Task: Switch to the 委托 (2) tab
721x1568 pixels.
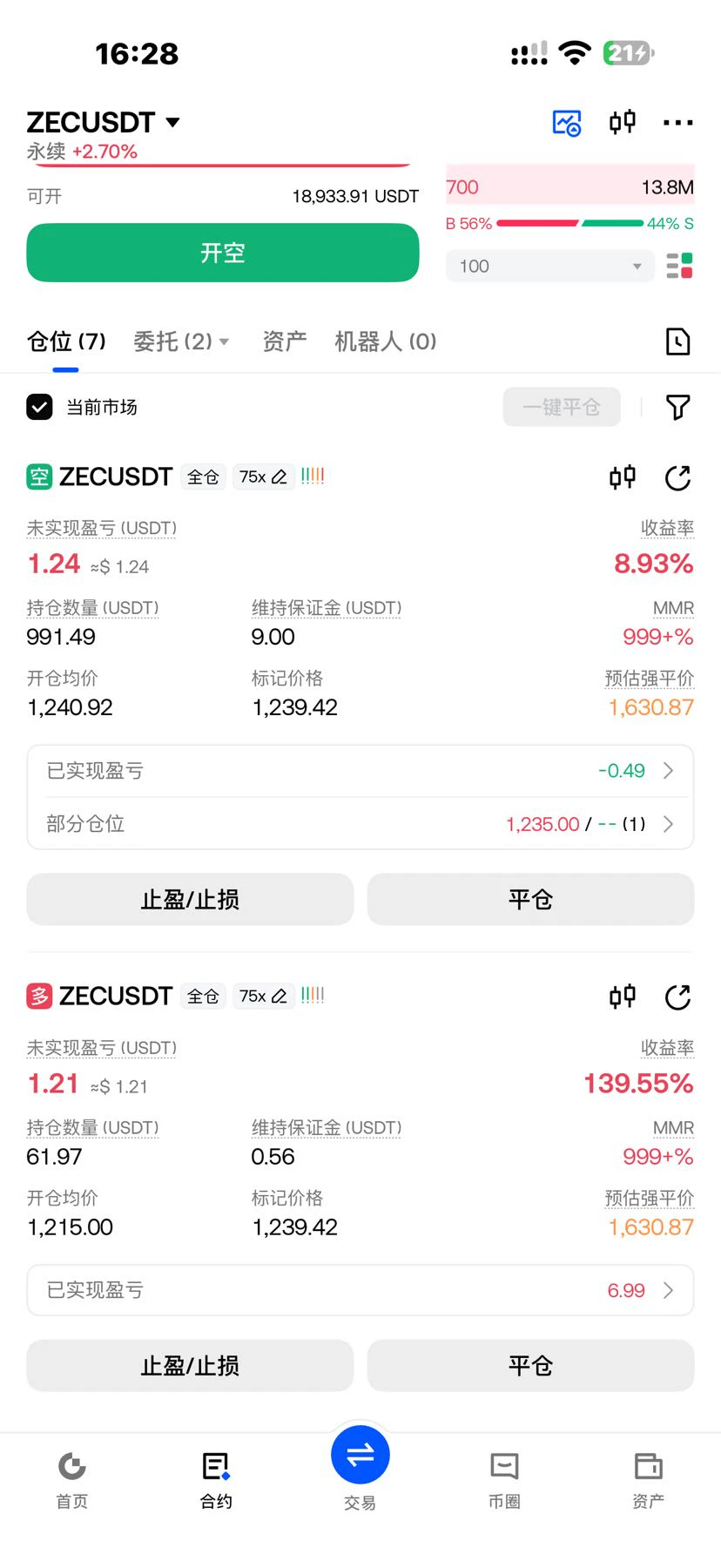Action: tap(181, 341)
